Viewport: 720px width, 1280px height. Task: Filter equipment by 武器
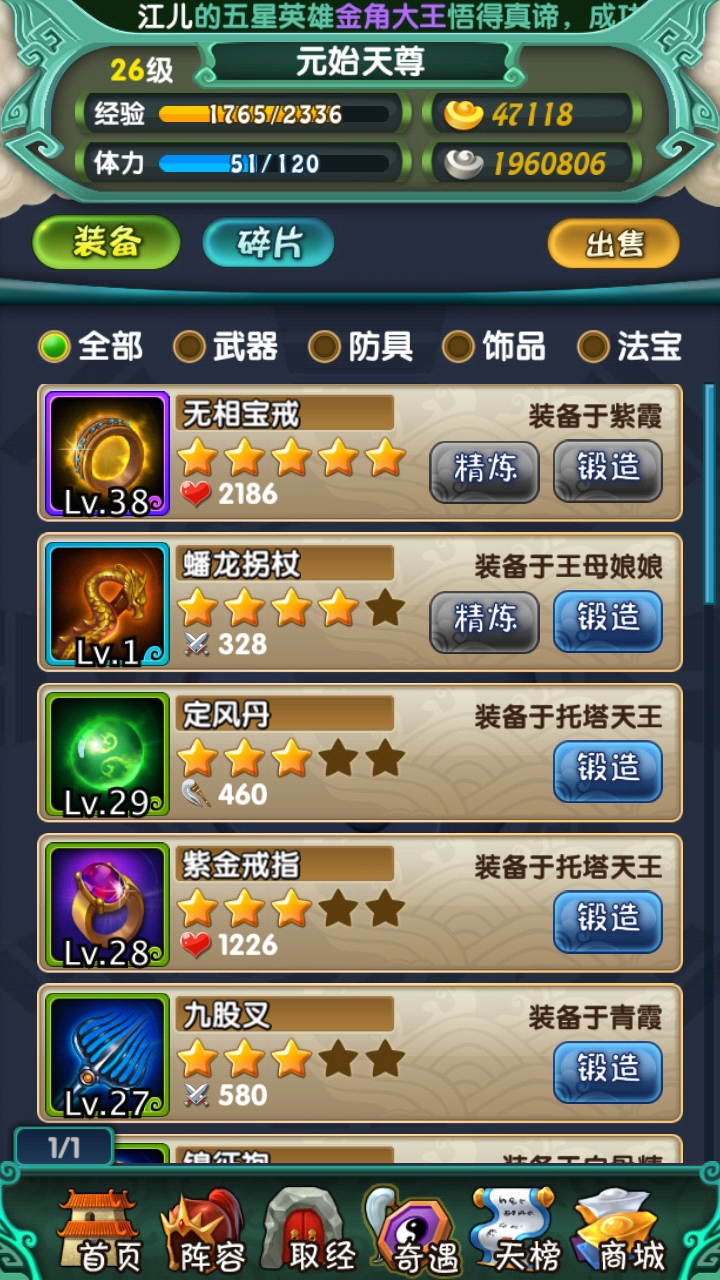(226, 347)
